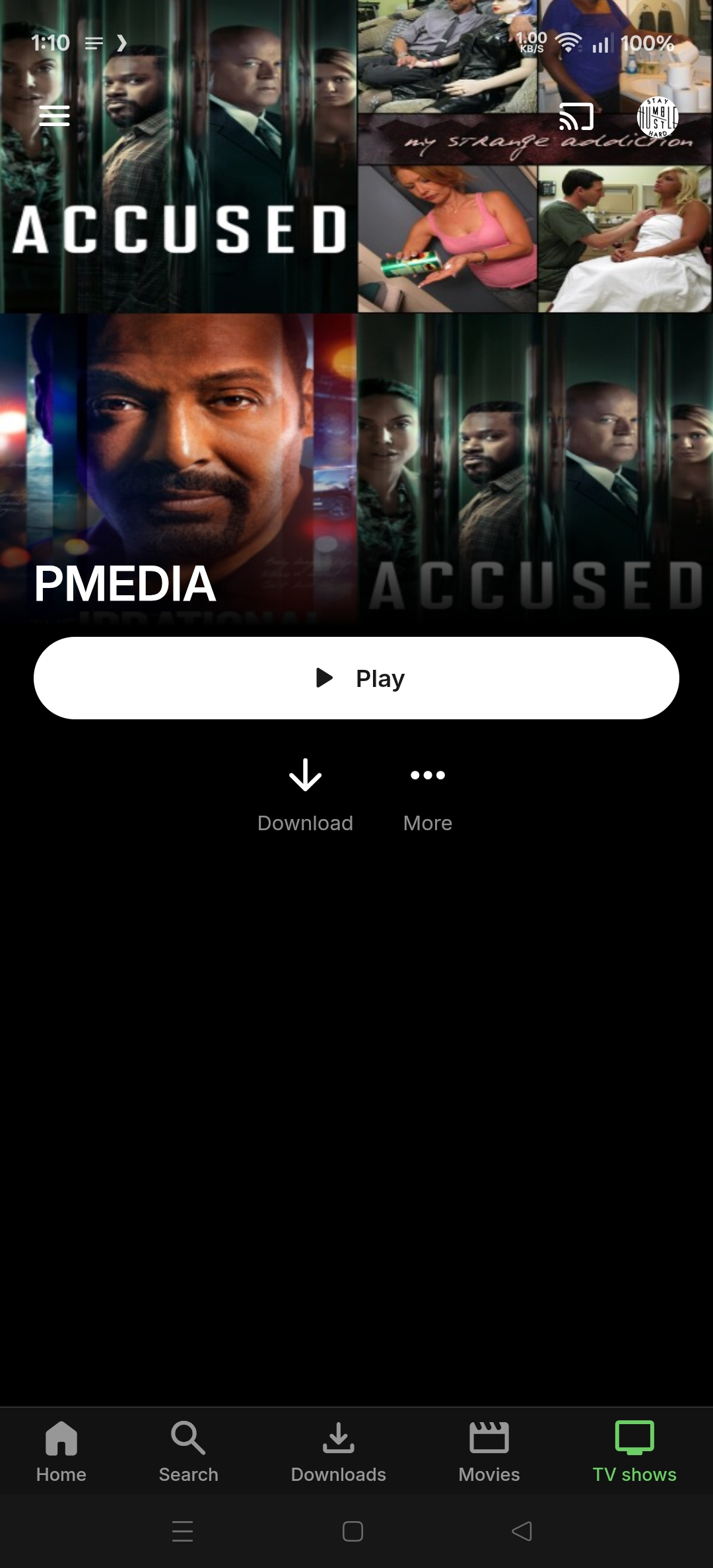The image size is (713, 1568).
Task: Switch to the Movies tab
Action: click(x=489, y=1452)
